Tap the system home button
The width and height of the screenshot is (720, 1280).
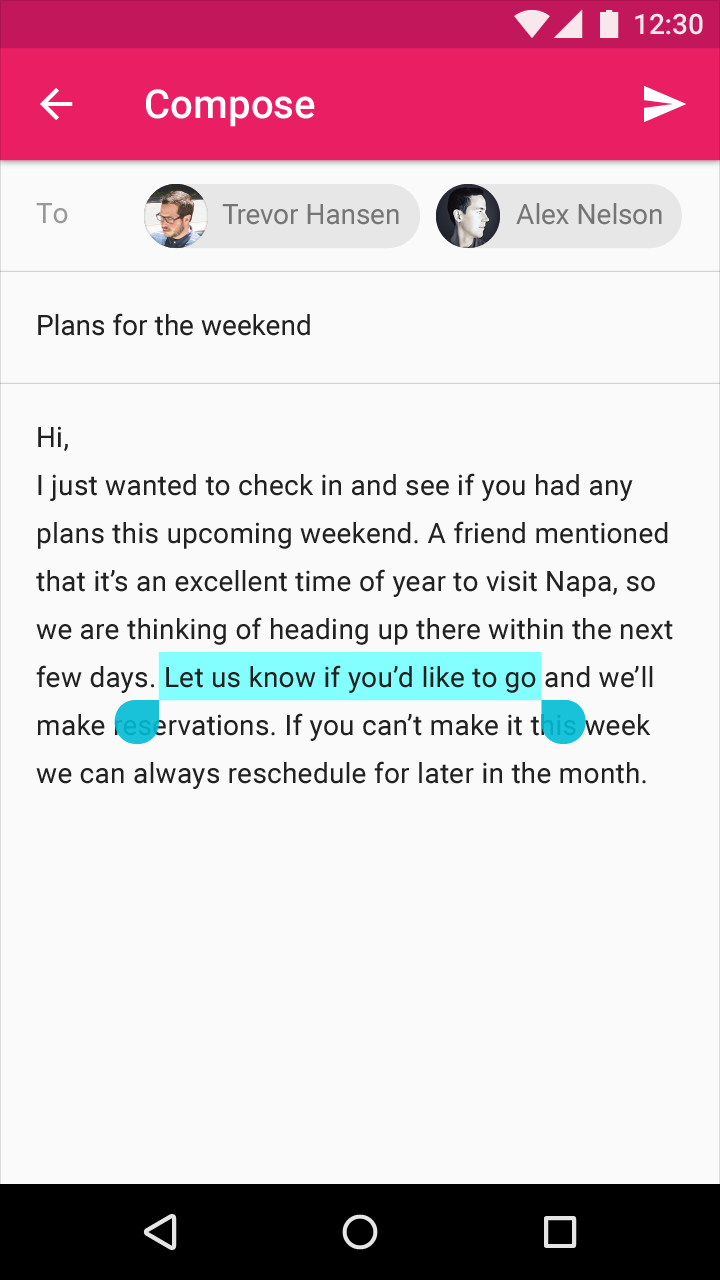pyautogui.click(x=360, y=1232)
